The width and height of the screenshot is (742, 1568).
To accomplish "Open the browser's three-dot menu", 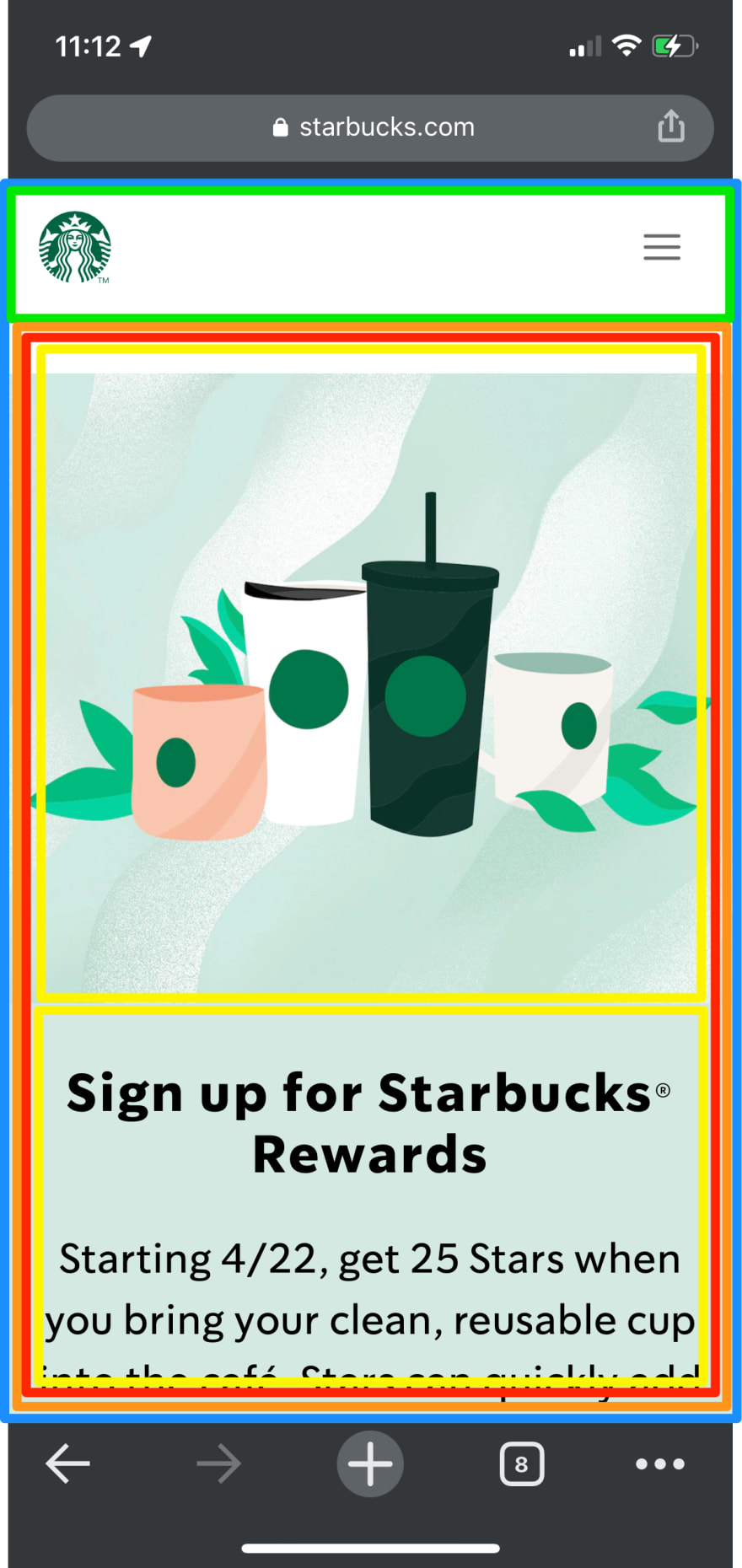I will pyautogui.click(x=660, y=1464).
